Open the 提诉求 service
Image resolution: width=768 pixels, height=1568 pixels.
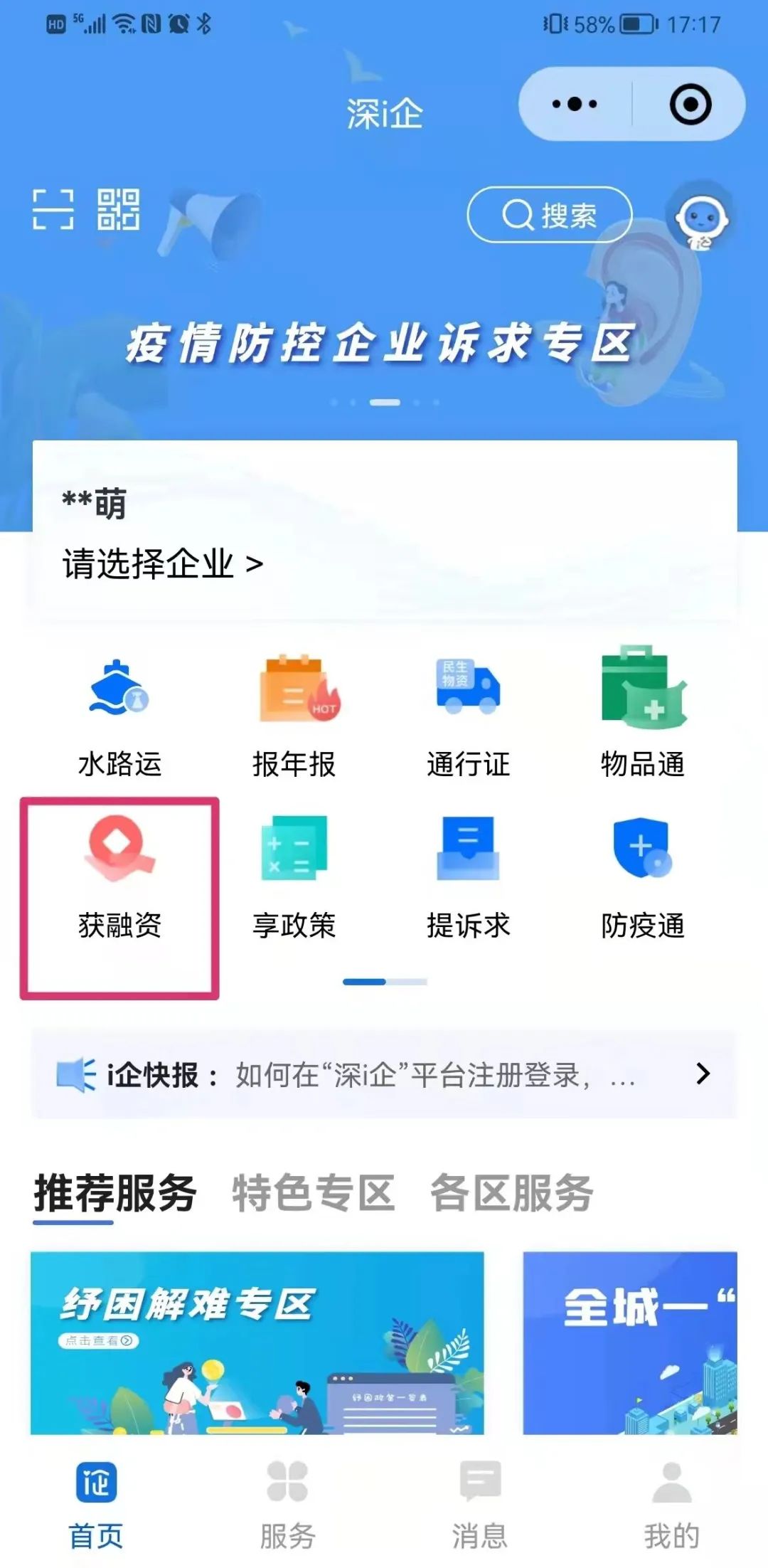coord(468,876)
